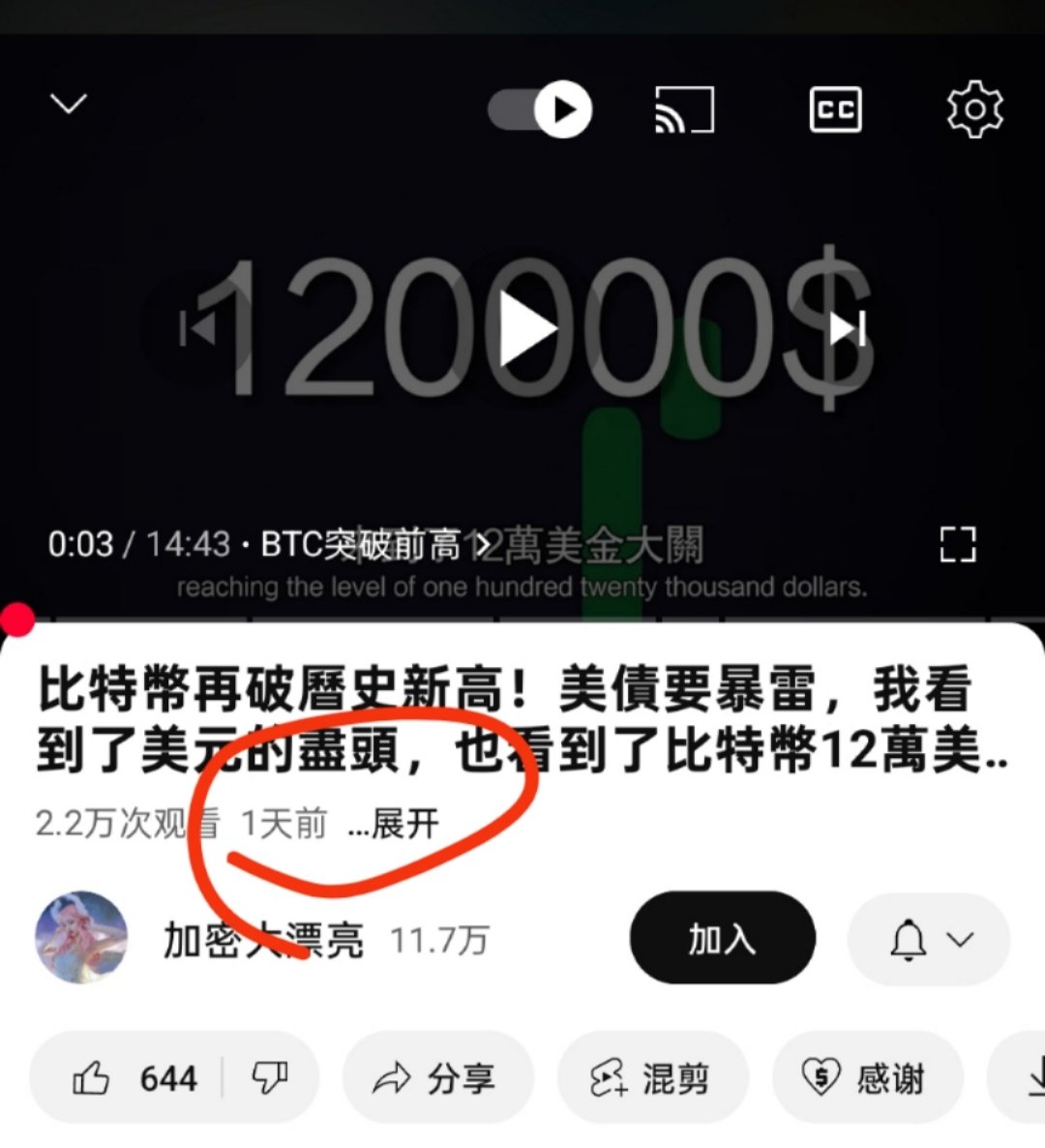This screenshot has height=1148, width=1045.
Task: Like the video with 644 likes
Action: pos(134,1077)
